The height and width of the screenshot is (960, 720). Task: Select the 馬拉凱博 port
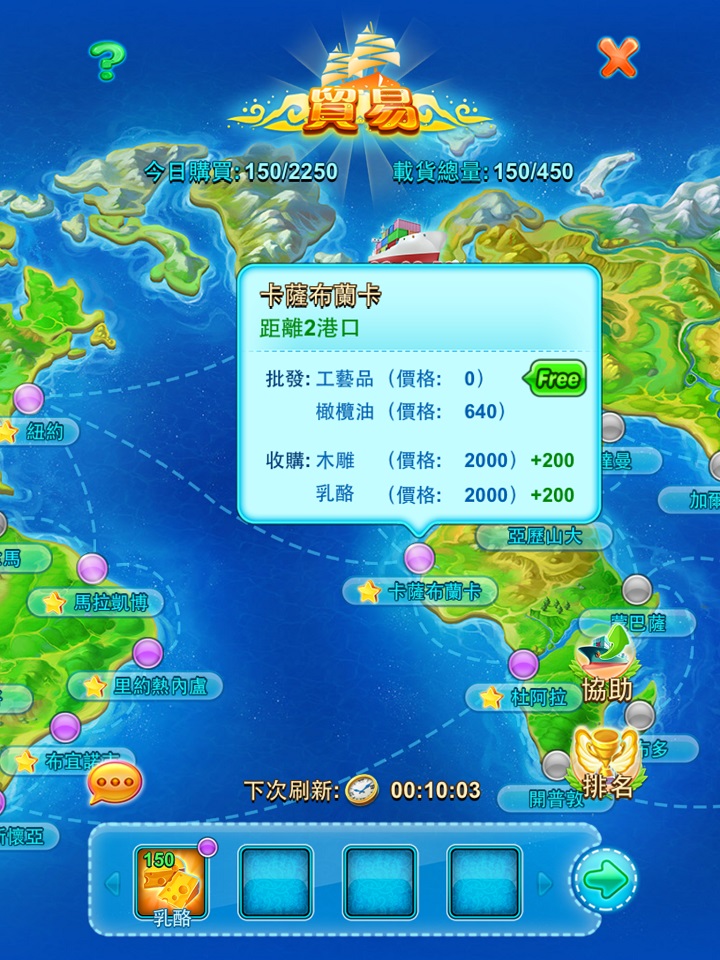coord(92,568)
